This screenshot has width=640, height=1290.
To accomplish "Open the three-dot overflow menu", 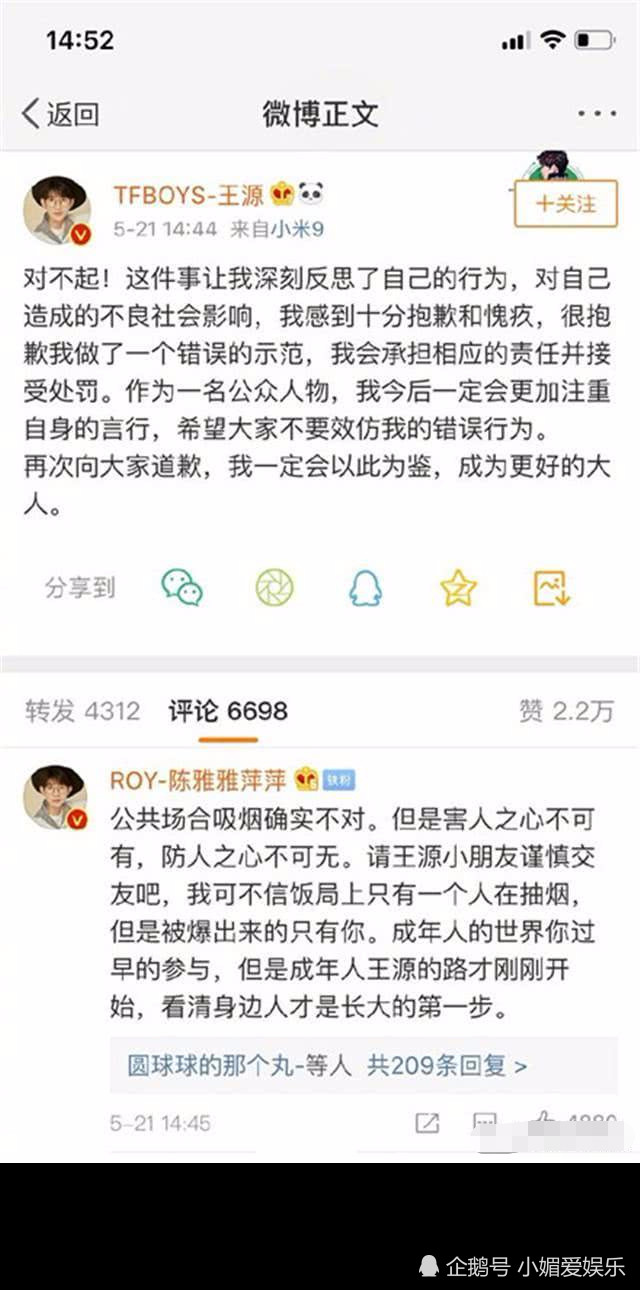I will 597,113.
